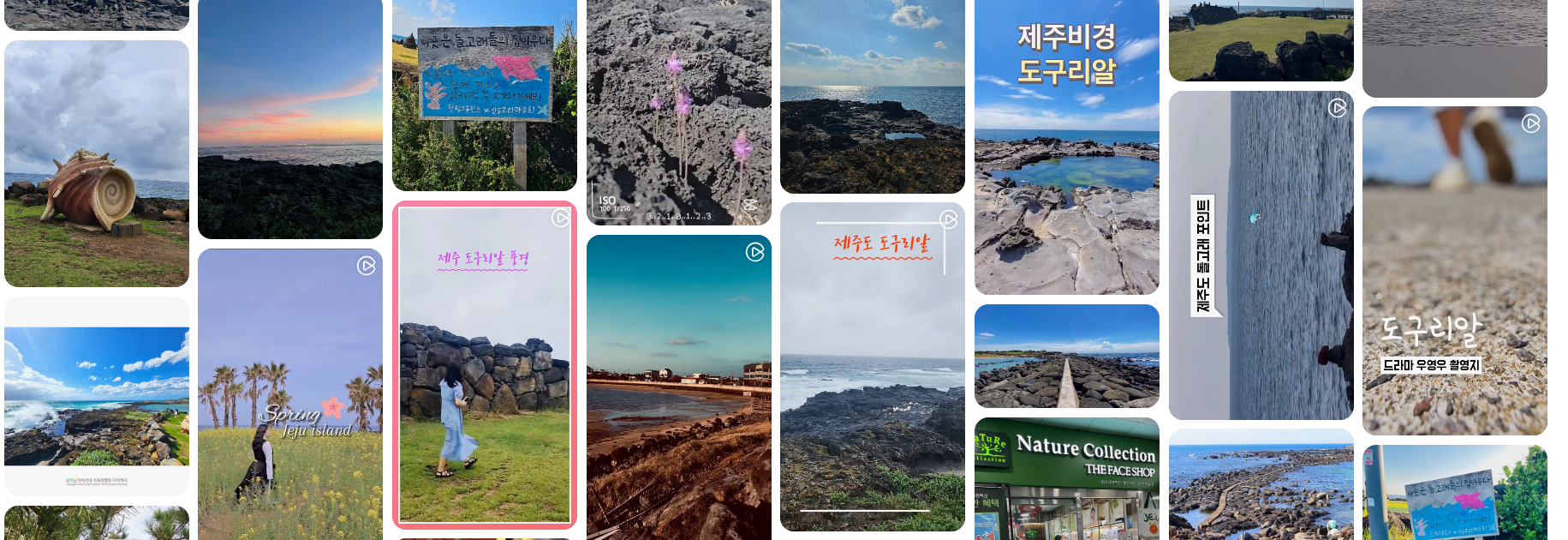Image resolution: width=1568 pixels, height=540 pixels.
Task: Open the blue sky coastal waves photo
Action: (x=96, y=396)
